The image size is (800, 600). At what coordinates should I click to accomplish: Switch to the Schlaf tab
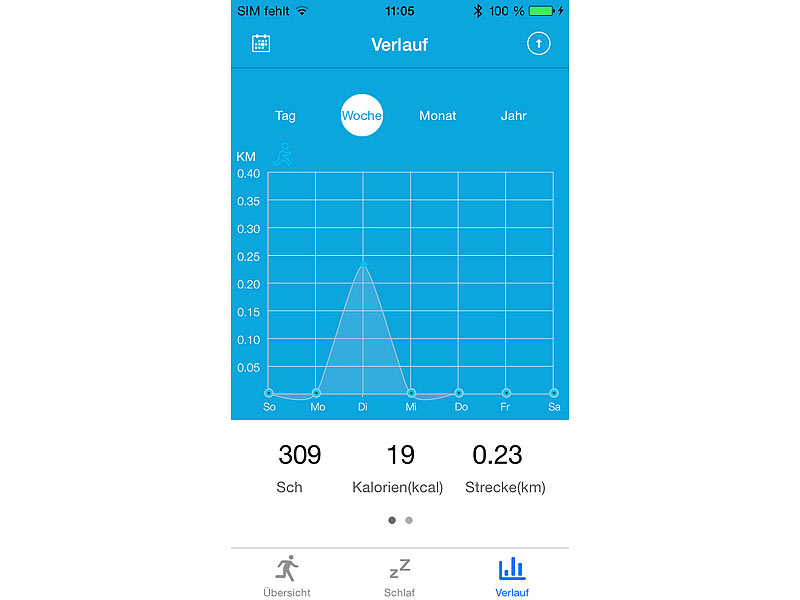click(400, 577)
